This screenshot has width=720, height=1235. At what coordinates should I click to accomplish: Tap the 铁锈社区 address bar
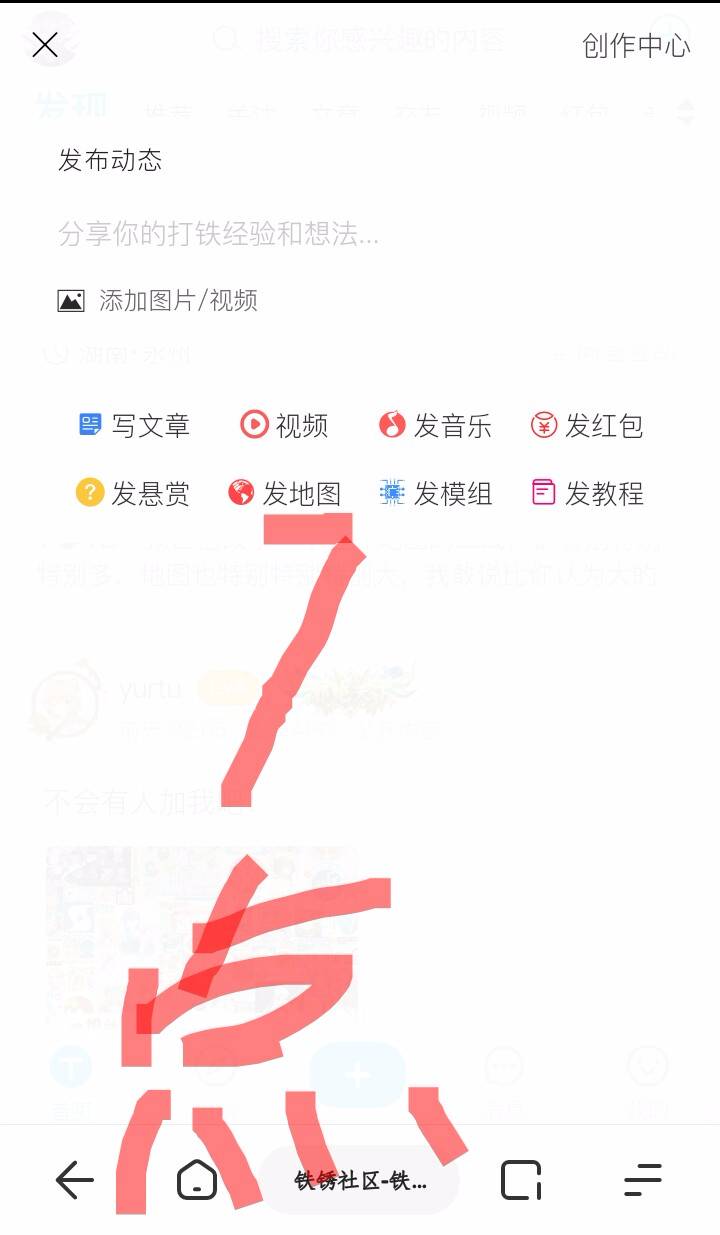point(360,1181)
